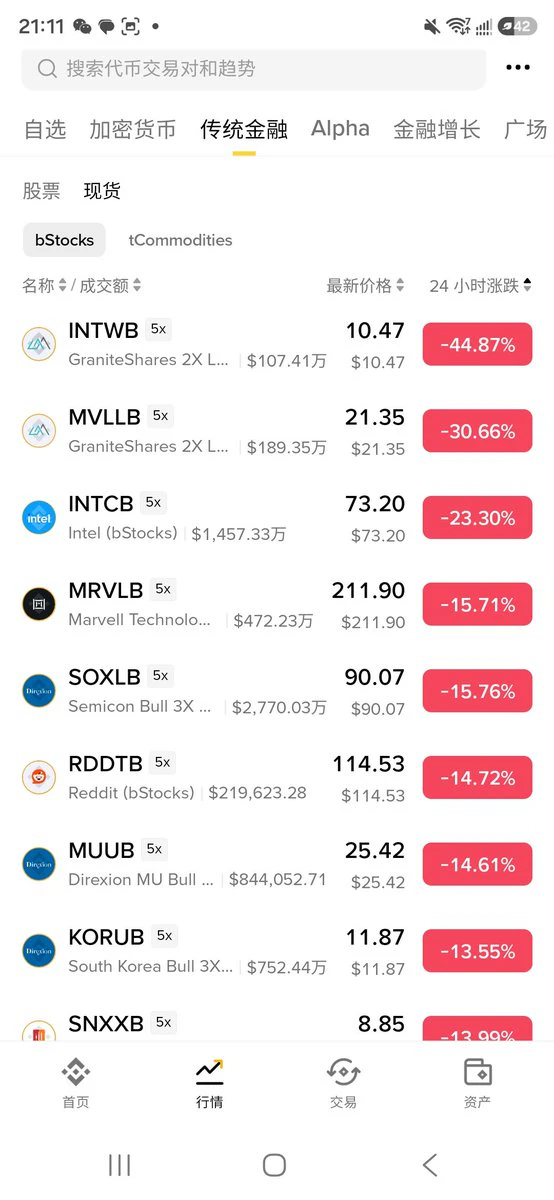
Task: Open the RDDTB Reddit row
Action: (277, 778)
